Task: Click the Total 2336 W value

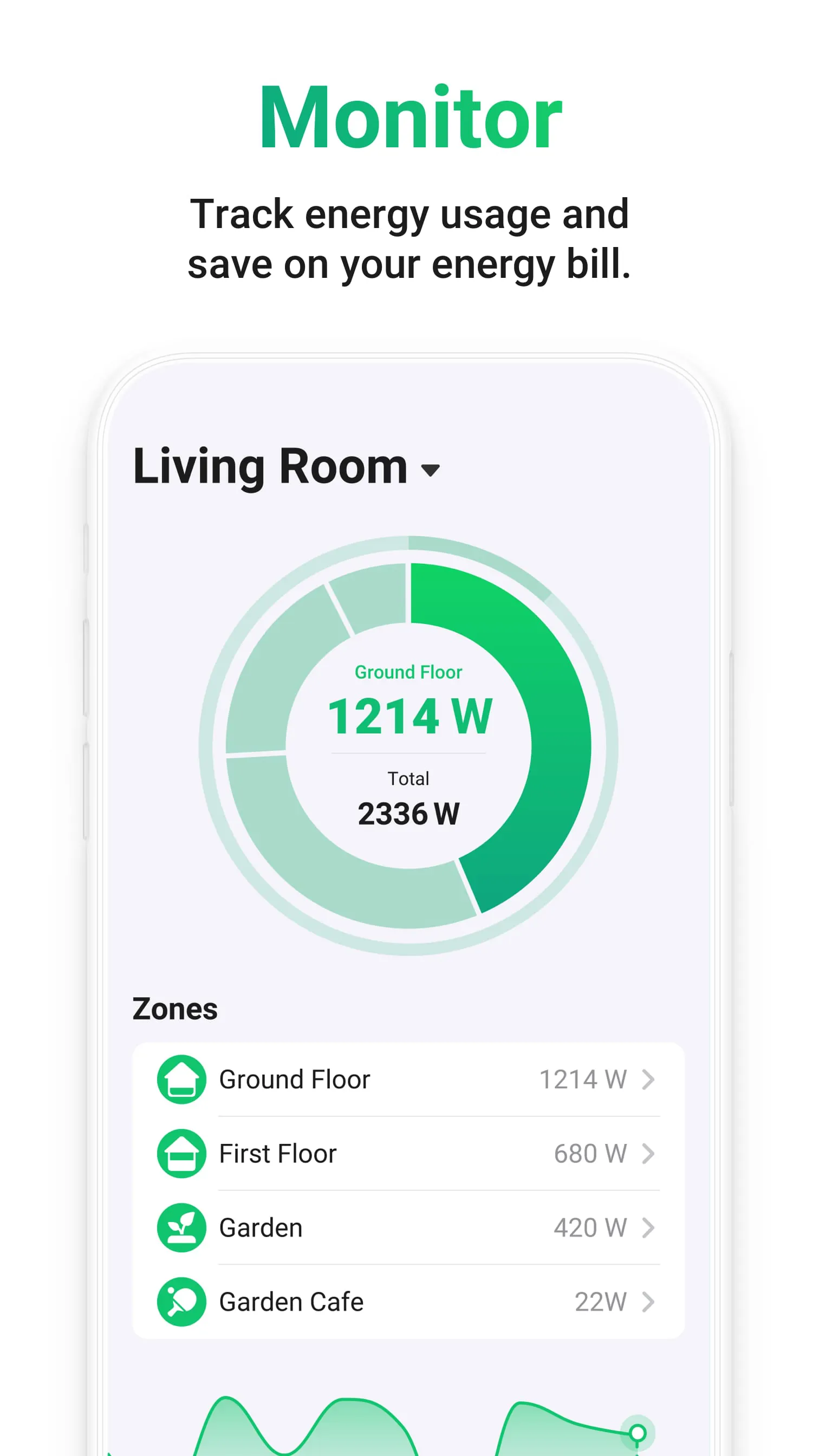Action: point(408,813)
